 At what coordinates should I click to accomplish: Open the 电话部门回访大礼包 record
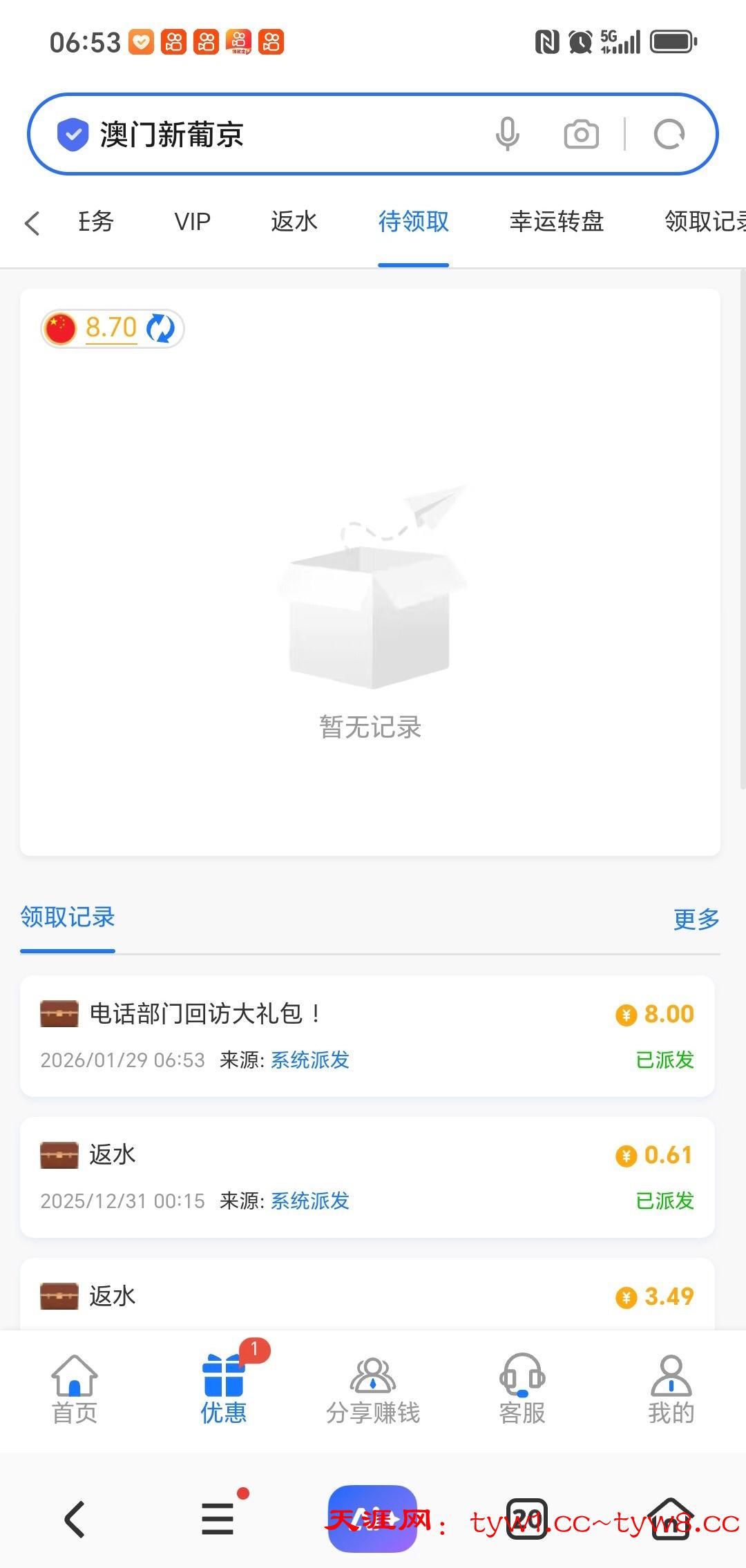pos(367,1035)
